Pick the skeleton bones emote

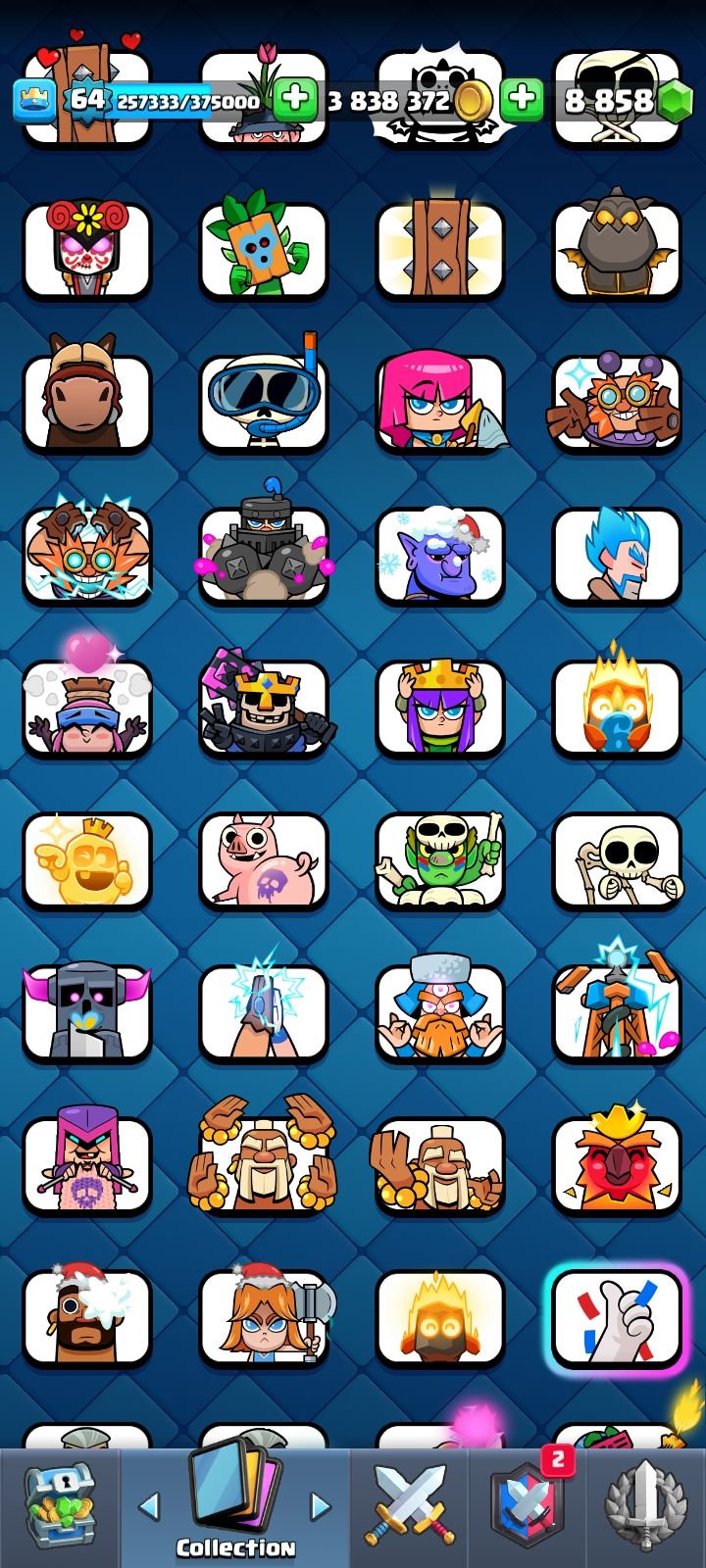617,861
